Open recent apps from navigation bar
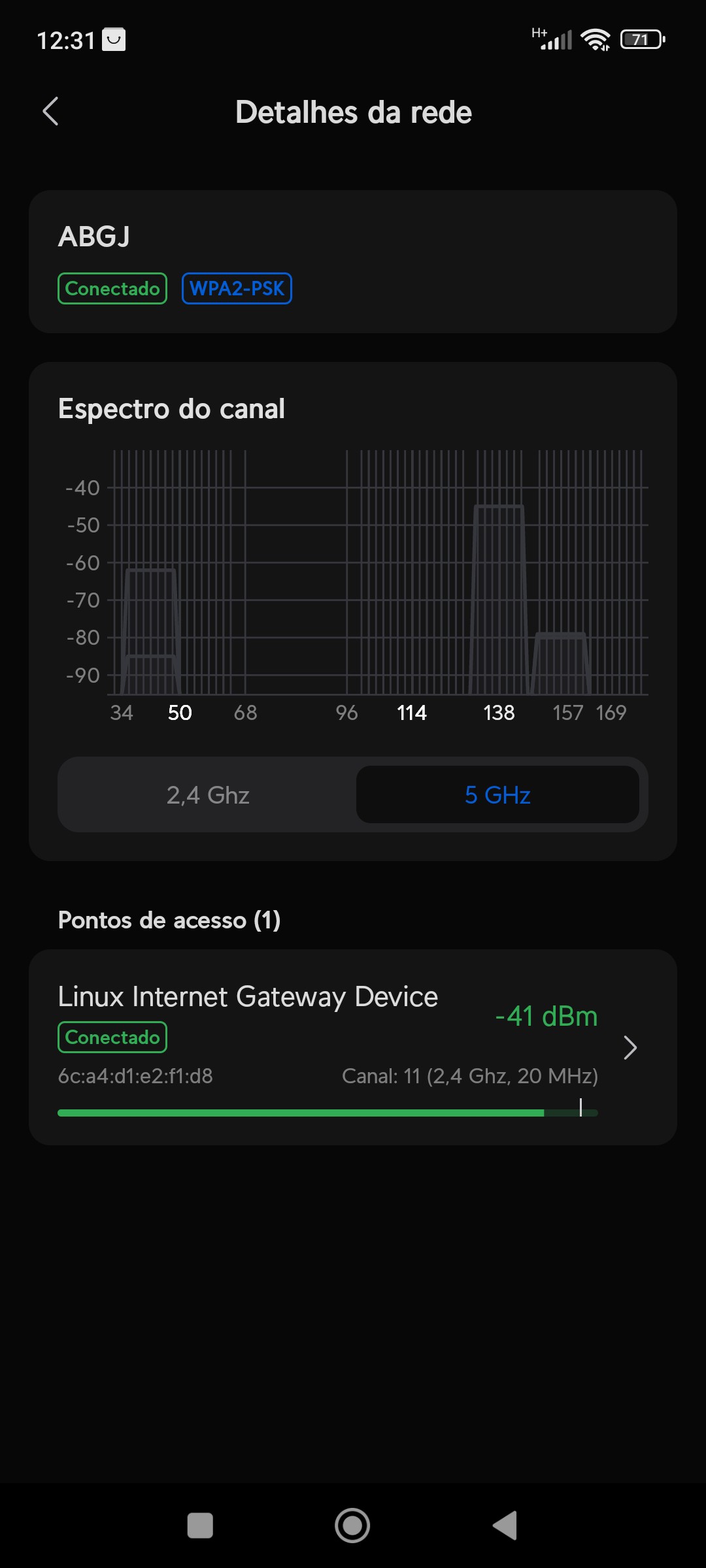Image resolution: width=706 pixels, height=1568 pixels. [x=200, y=1526]
